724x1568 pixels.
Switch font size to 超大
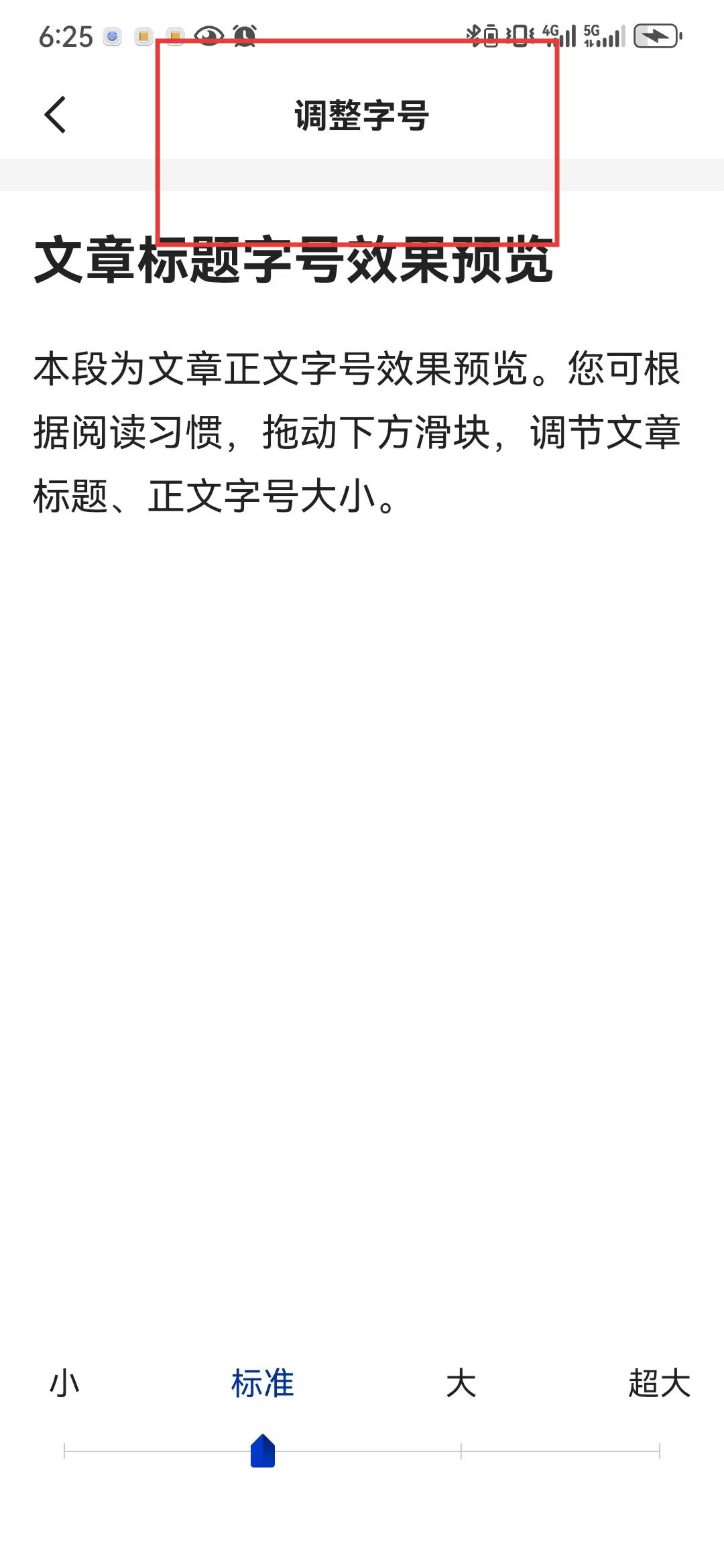point(660,1384)
